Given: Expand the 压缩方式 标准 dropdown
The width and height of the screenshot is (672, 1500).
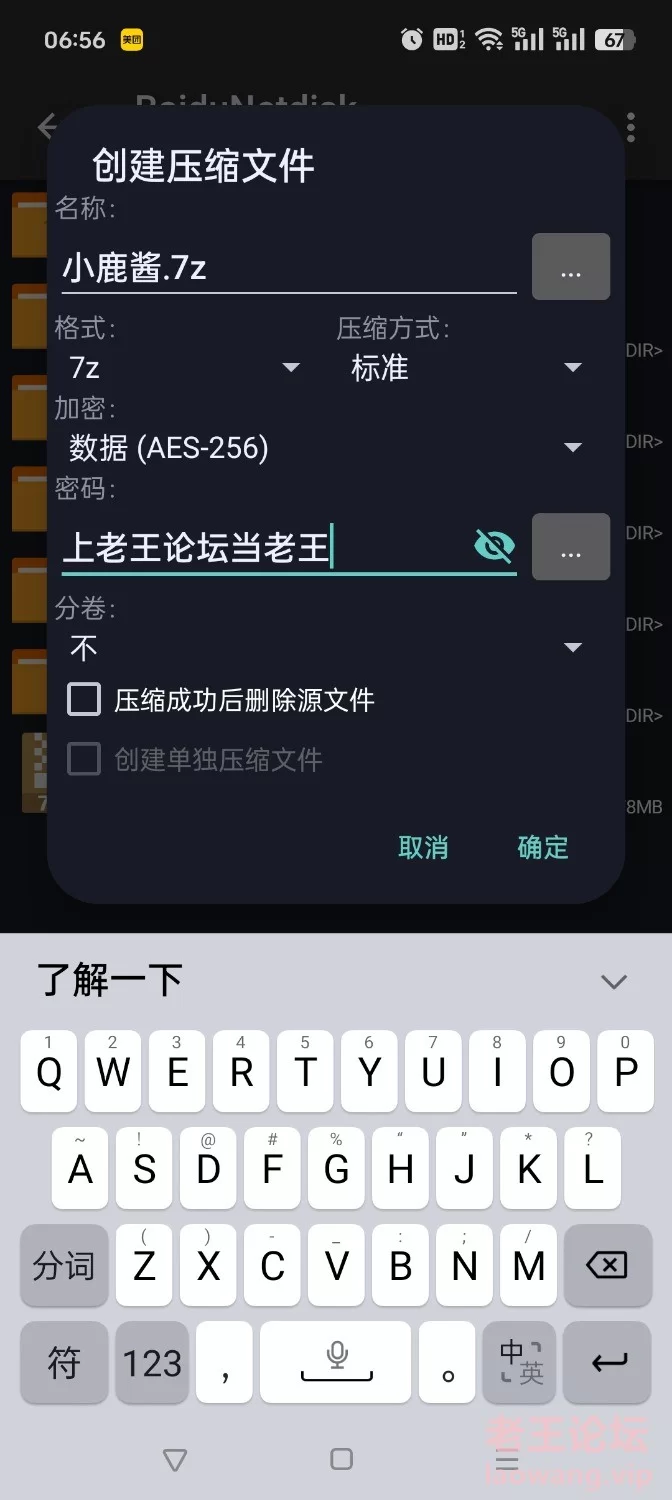Looking at the screenshot, I should (x=466, y=368).
